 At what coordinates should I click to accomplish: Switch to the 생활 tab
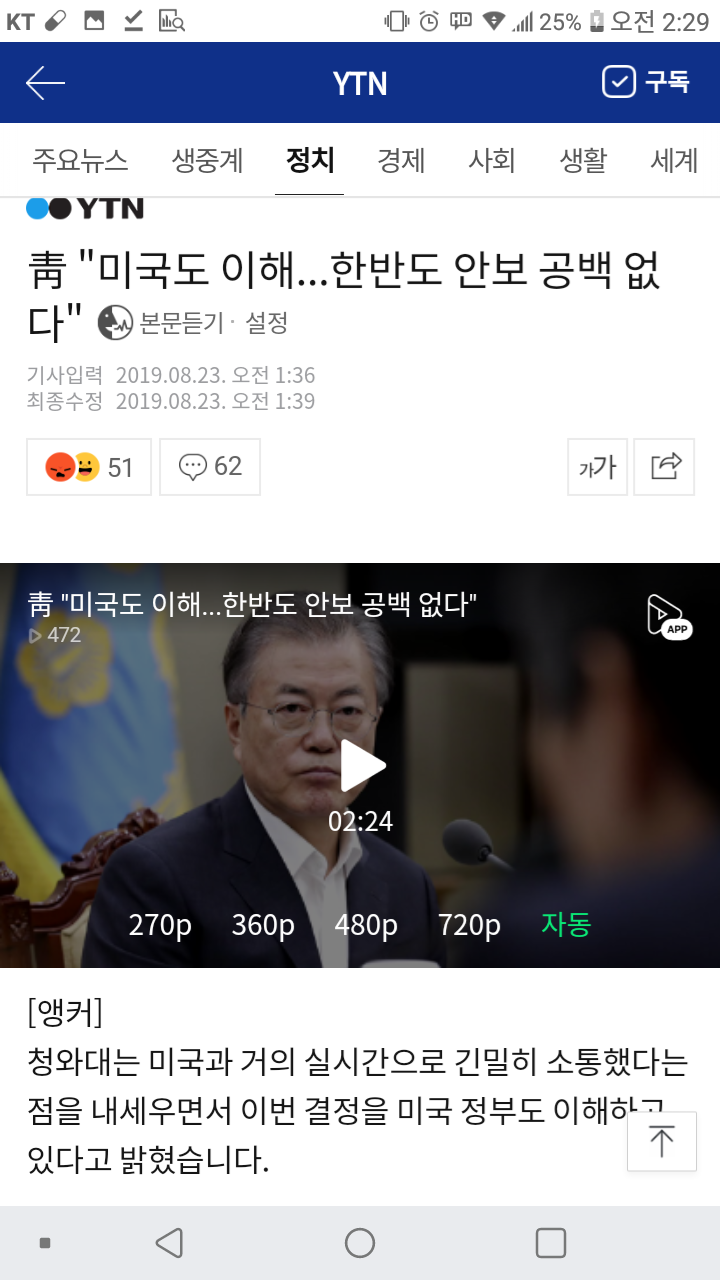583,160
